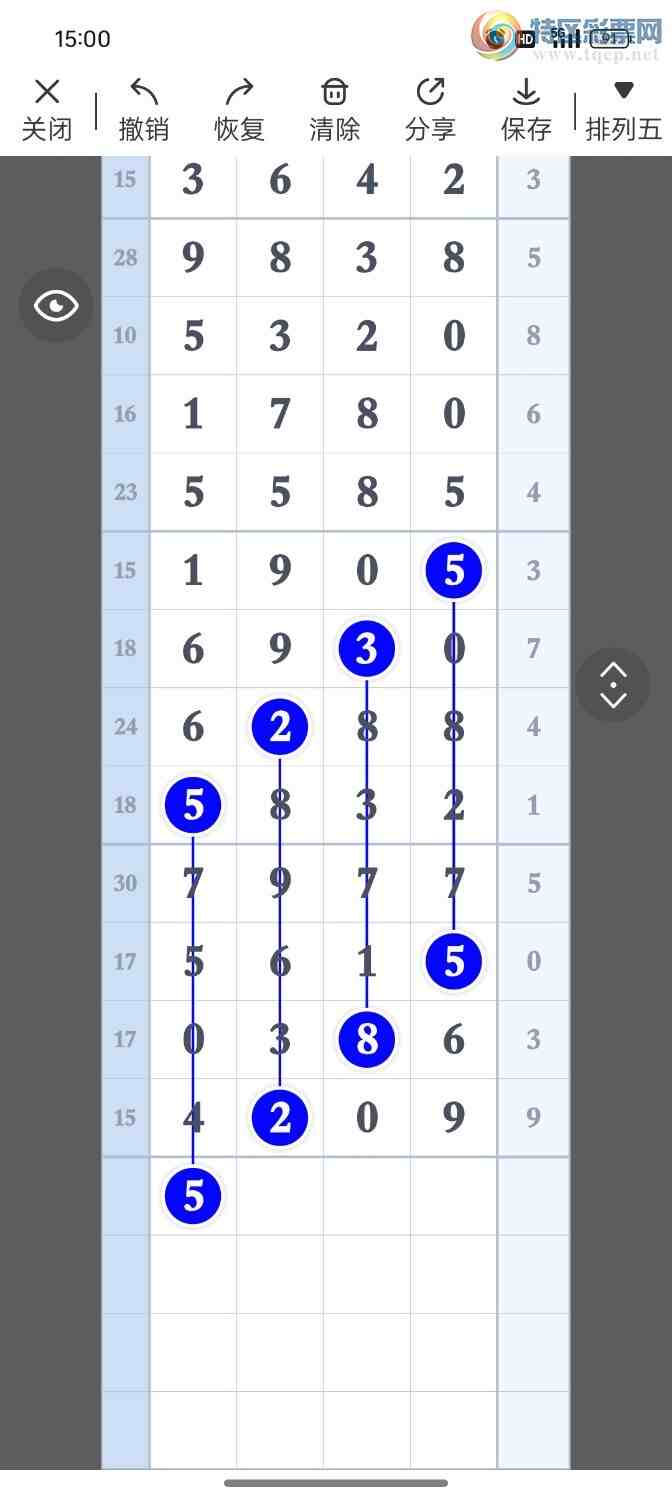This screenshot has width=672, height=1500.
Task: Undo the last marking (撤销)
Action: [143, 111]
